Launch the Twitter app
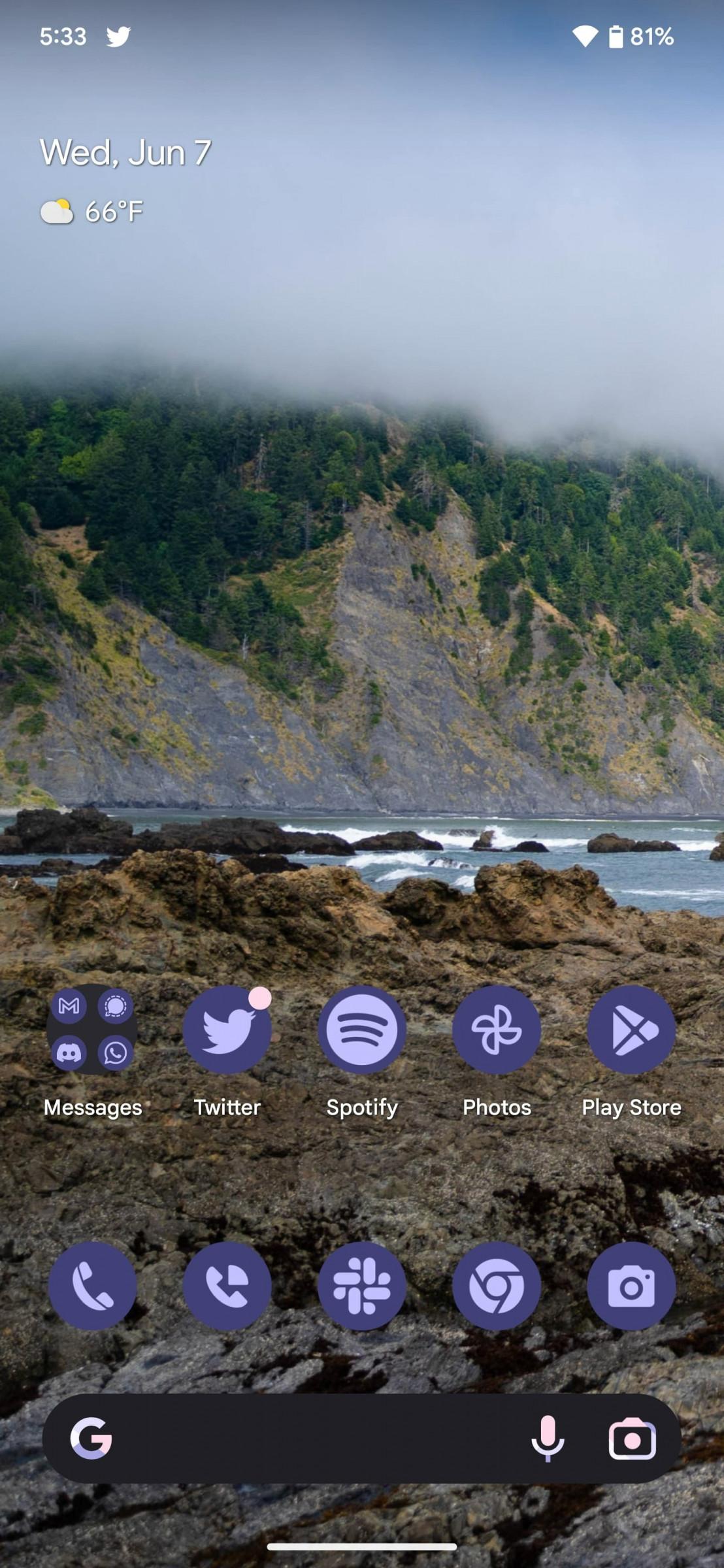This screenshot has width=724, height=1568. click(x=227, y=1030)
